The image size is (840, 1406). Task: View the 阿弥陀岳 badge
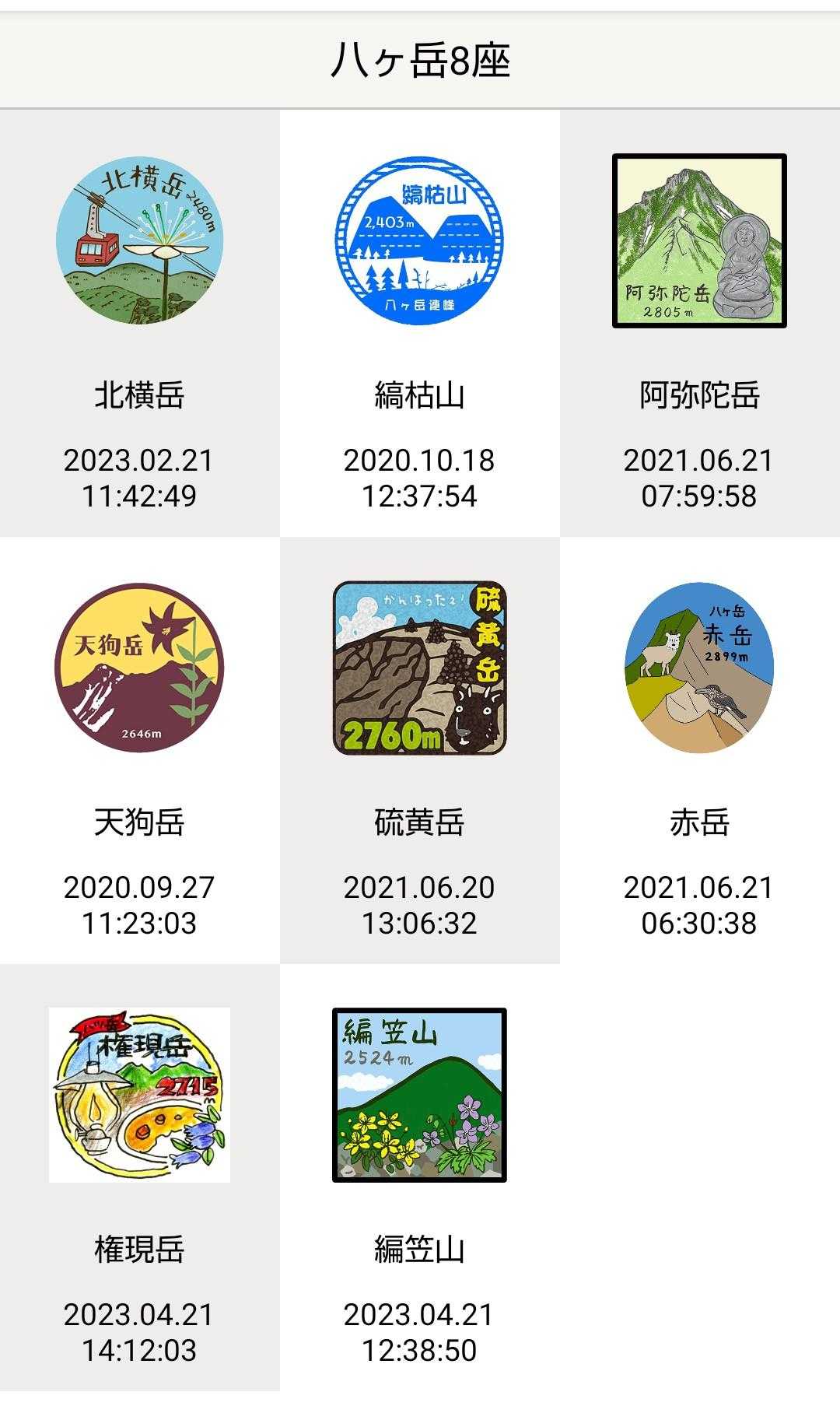tap(699, 241)
